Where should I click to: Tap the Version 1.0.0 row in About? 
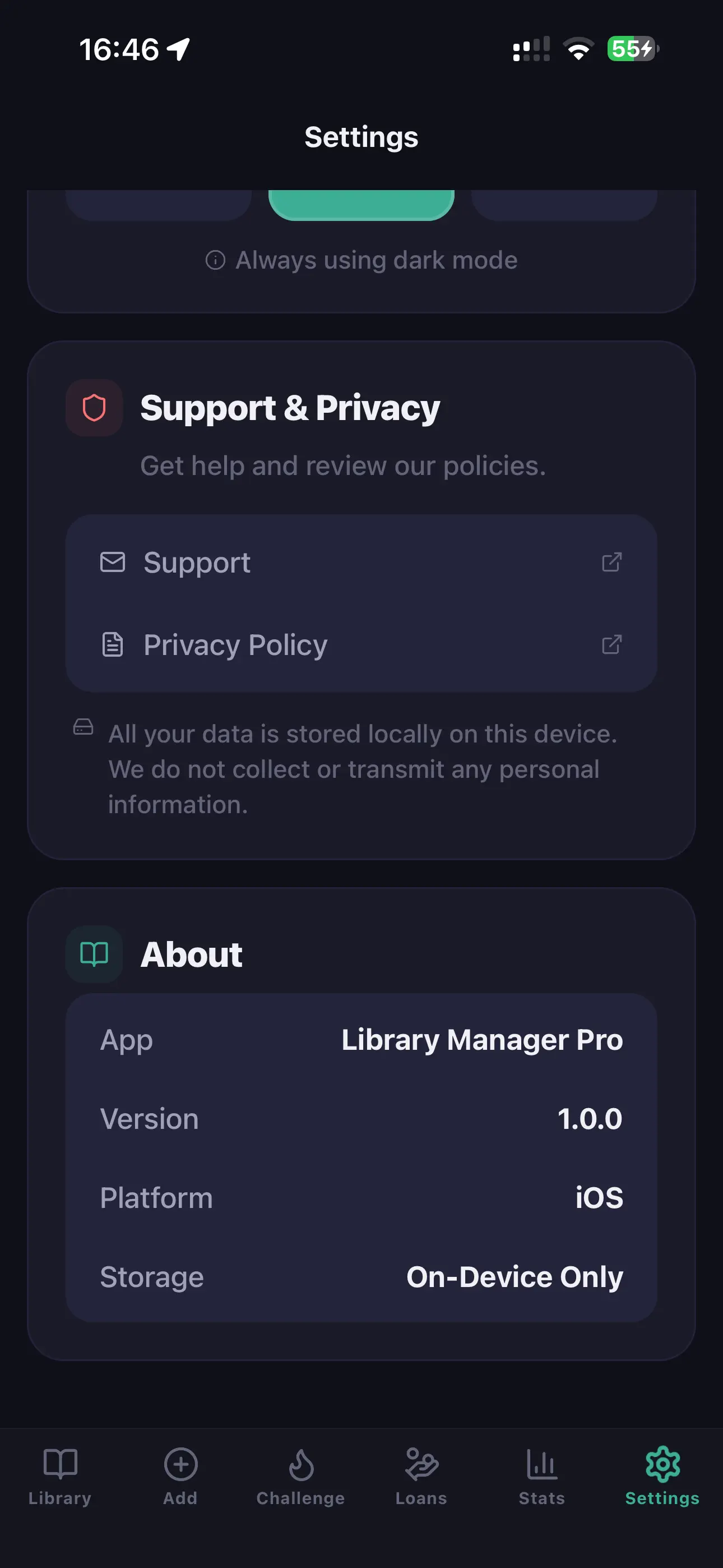[361, 1119]
